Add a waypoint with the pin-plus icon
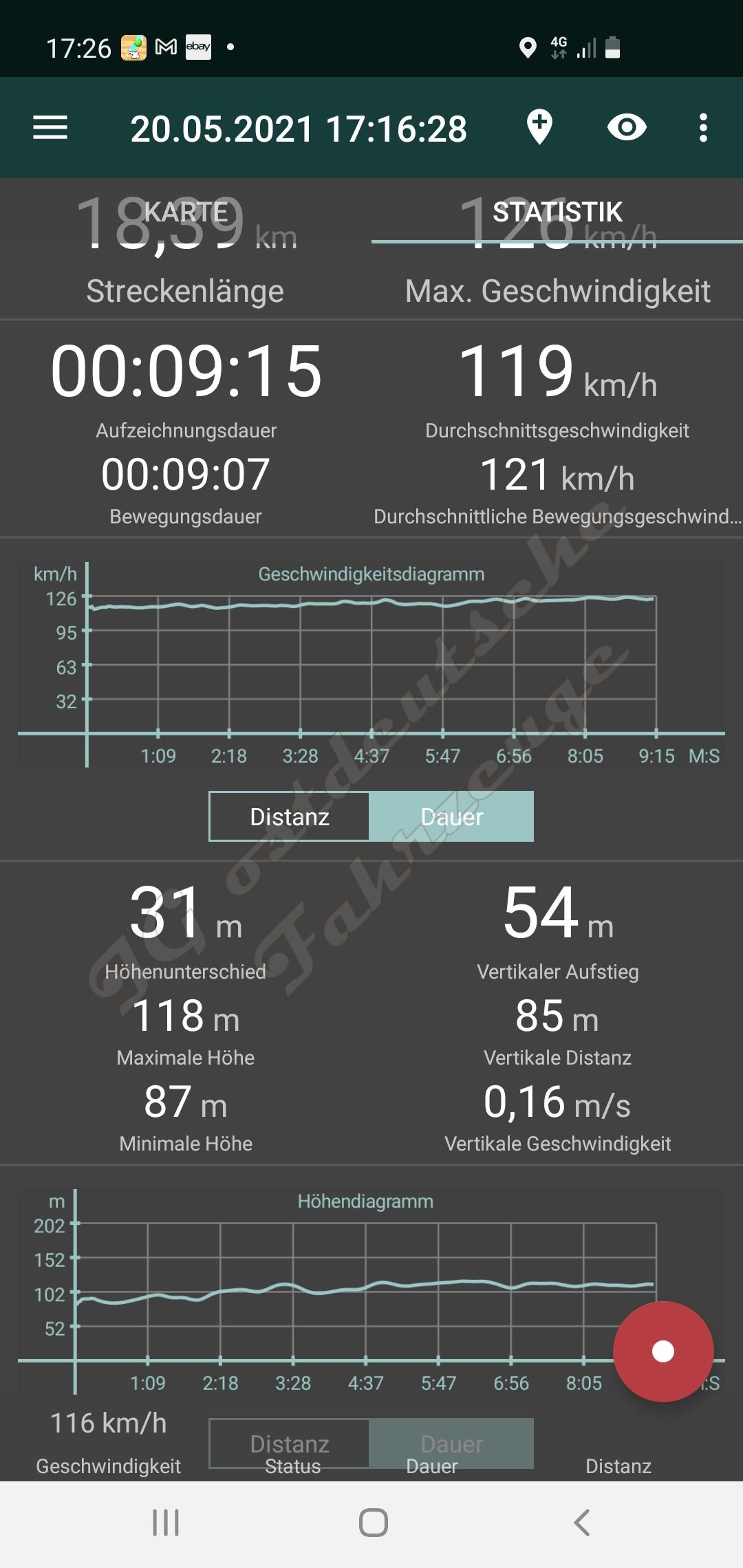Image resolution: width=743 pixels, height=1568 pixels. pyautogui.click(x=539, y=128)
